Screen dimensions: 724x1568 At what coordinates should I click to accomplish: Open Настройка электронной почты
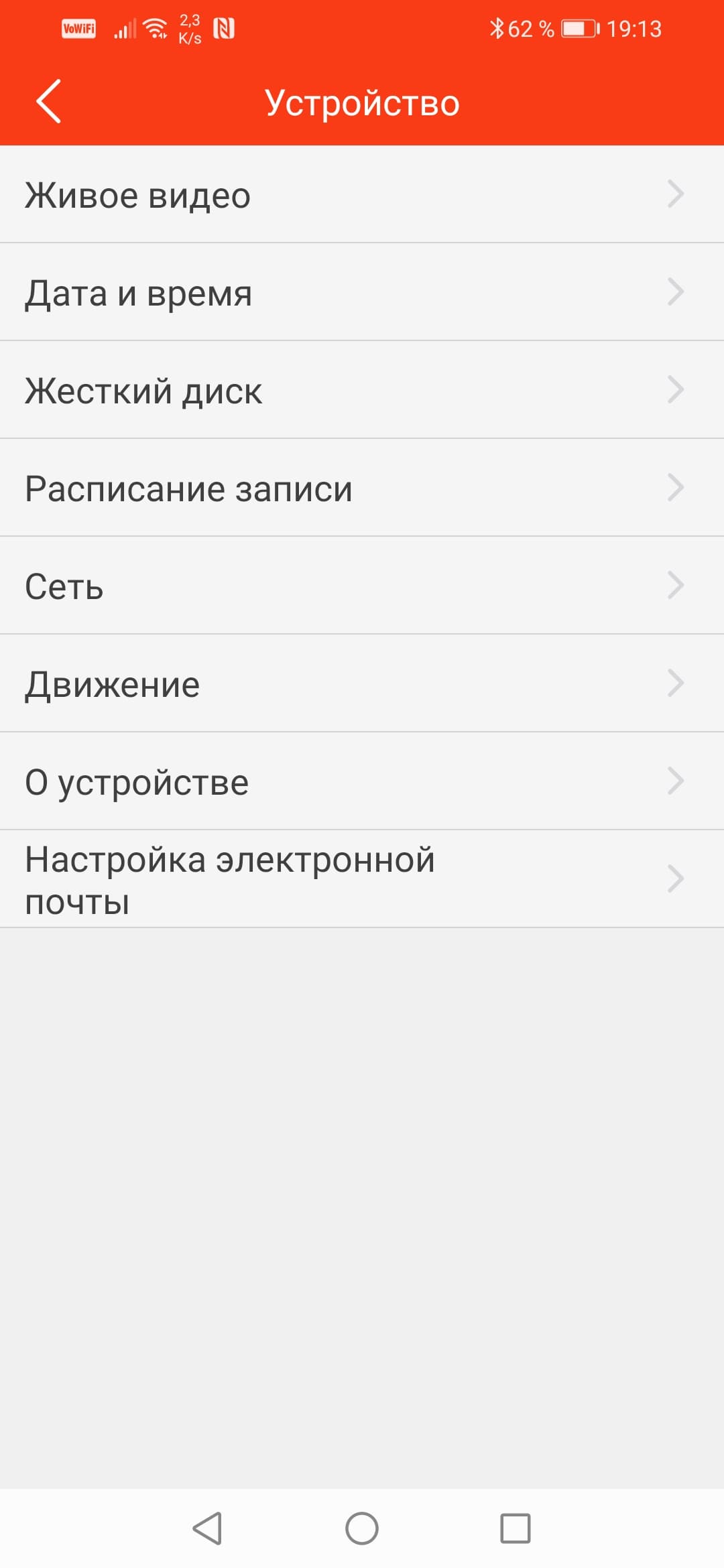tap(362, 880)
